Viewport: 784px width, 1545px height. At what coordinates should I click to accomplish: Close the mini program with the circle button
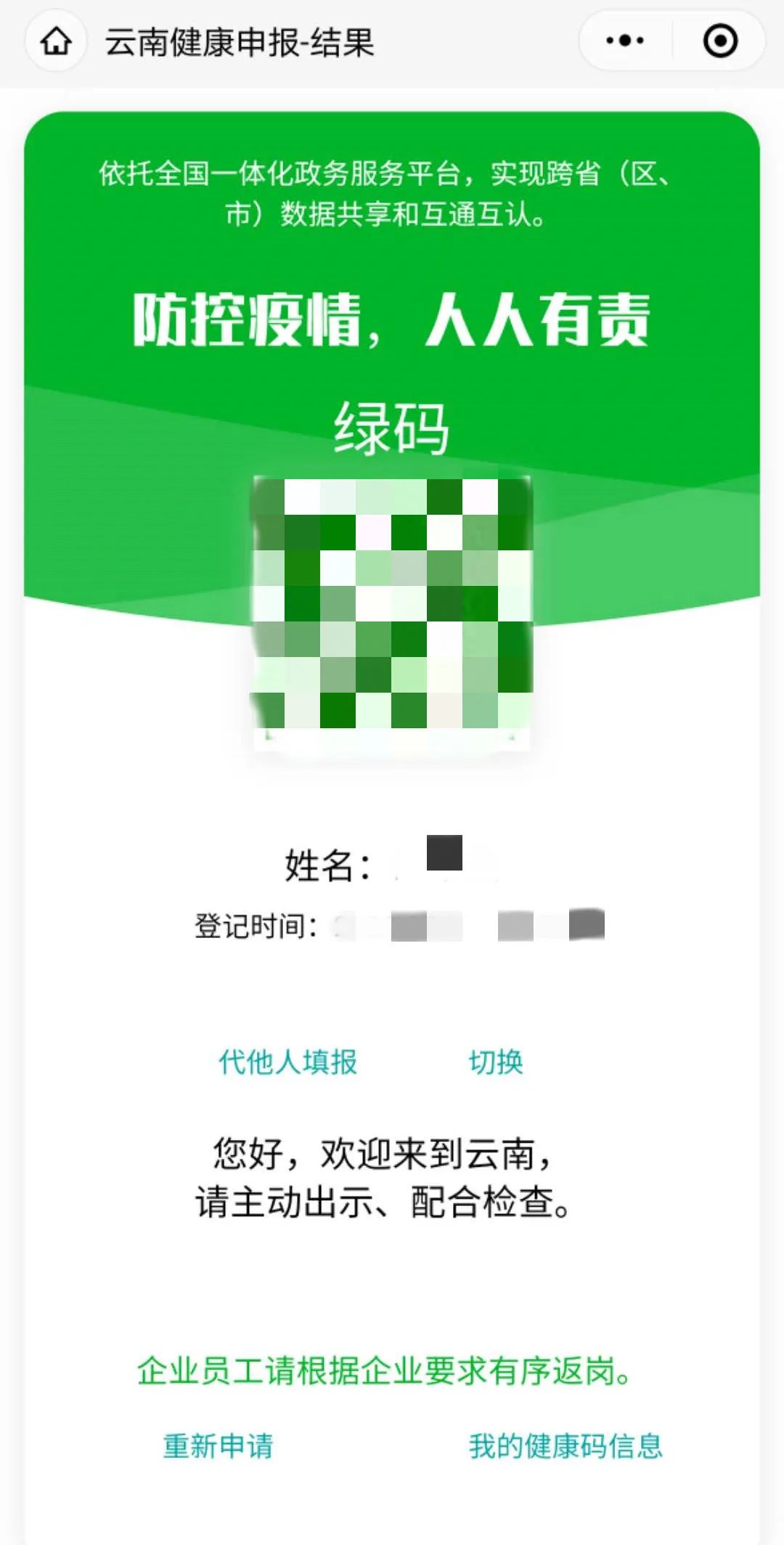point(720,41)
